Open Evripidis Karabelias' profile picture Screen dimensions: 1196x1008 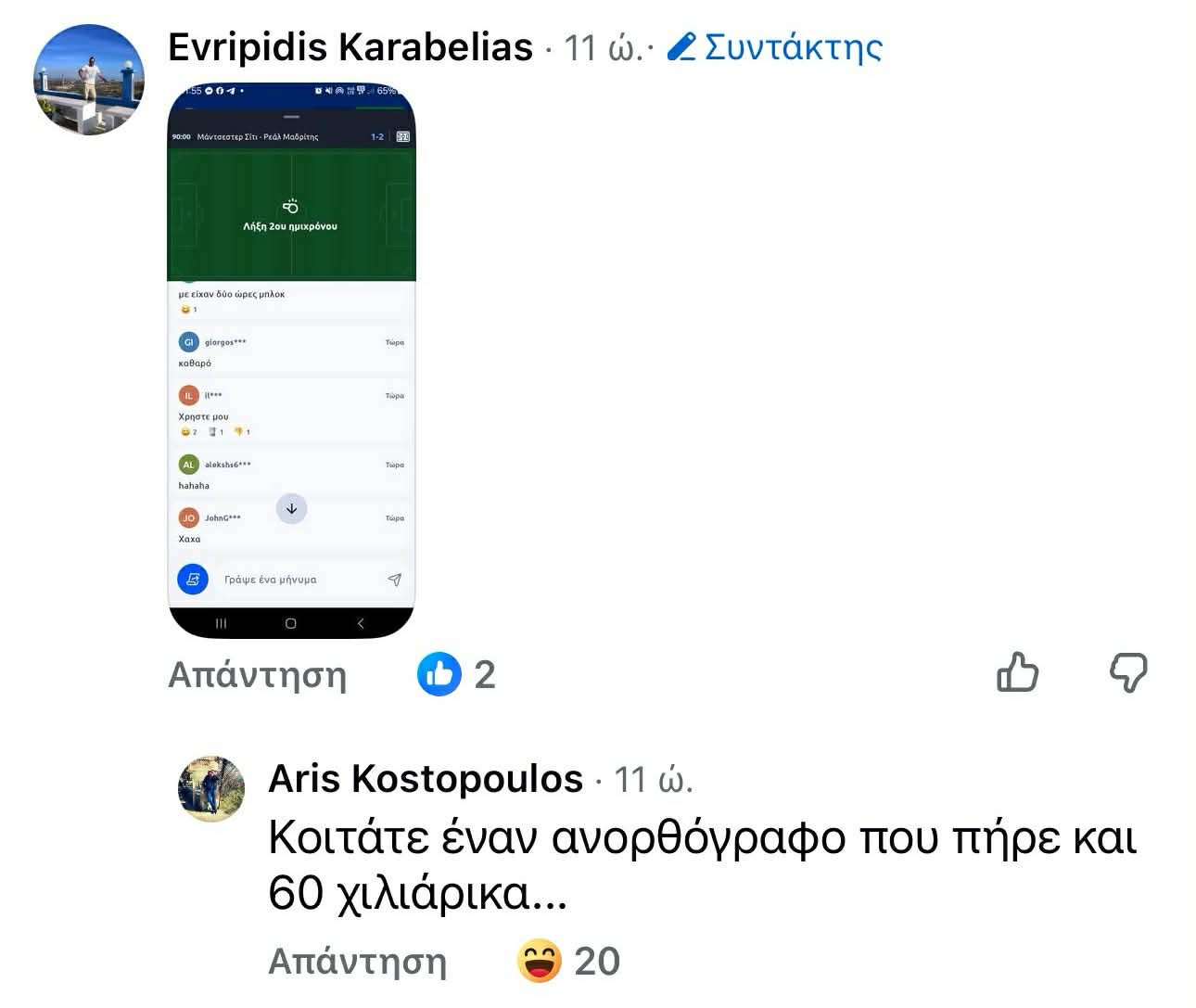click(x=89, y=80)
